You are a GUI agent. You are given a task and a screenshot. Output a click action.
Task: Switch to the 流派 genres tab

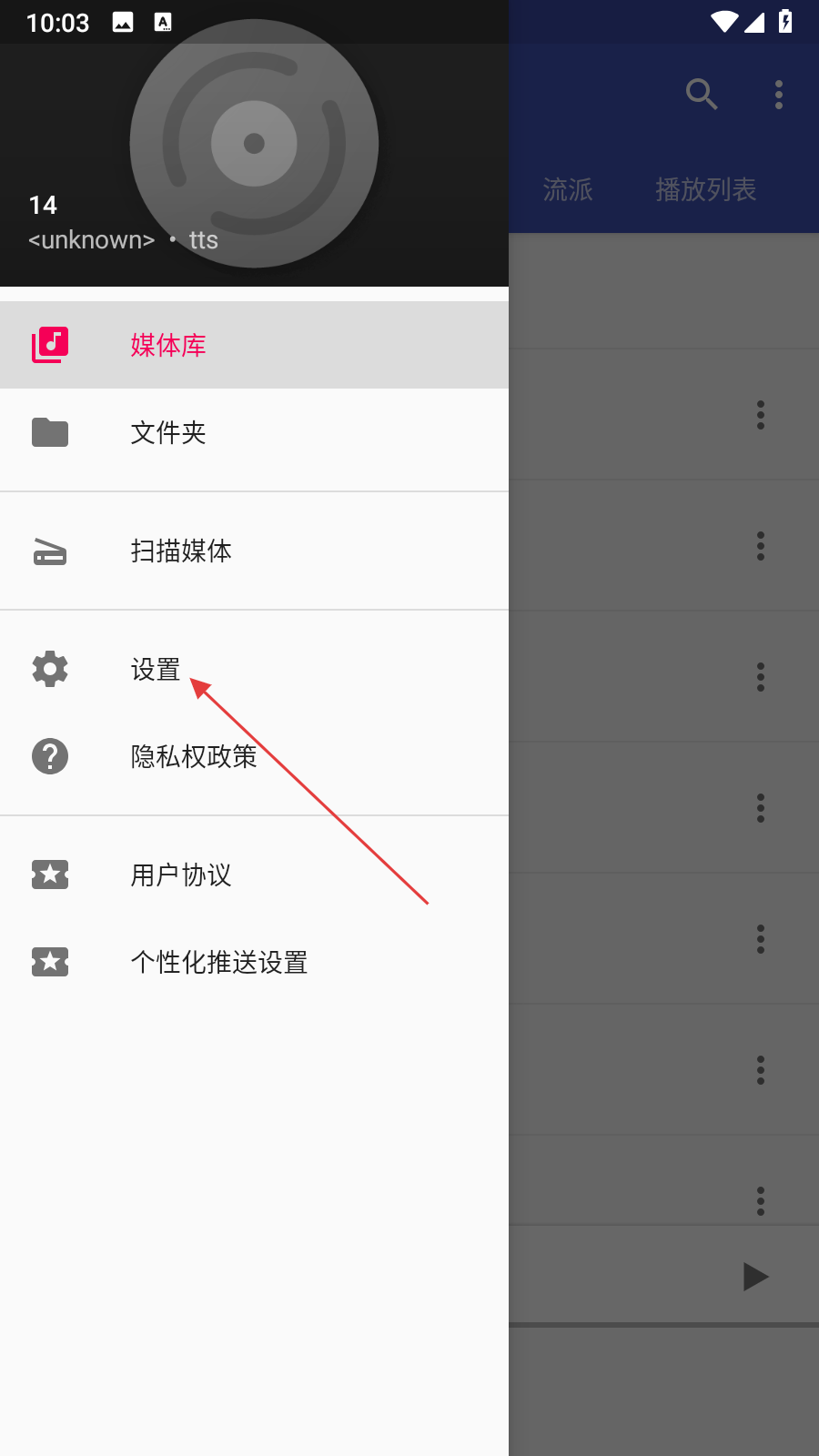pos(568,189)
